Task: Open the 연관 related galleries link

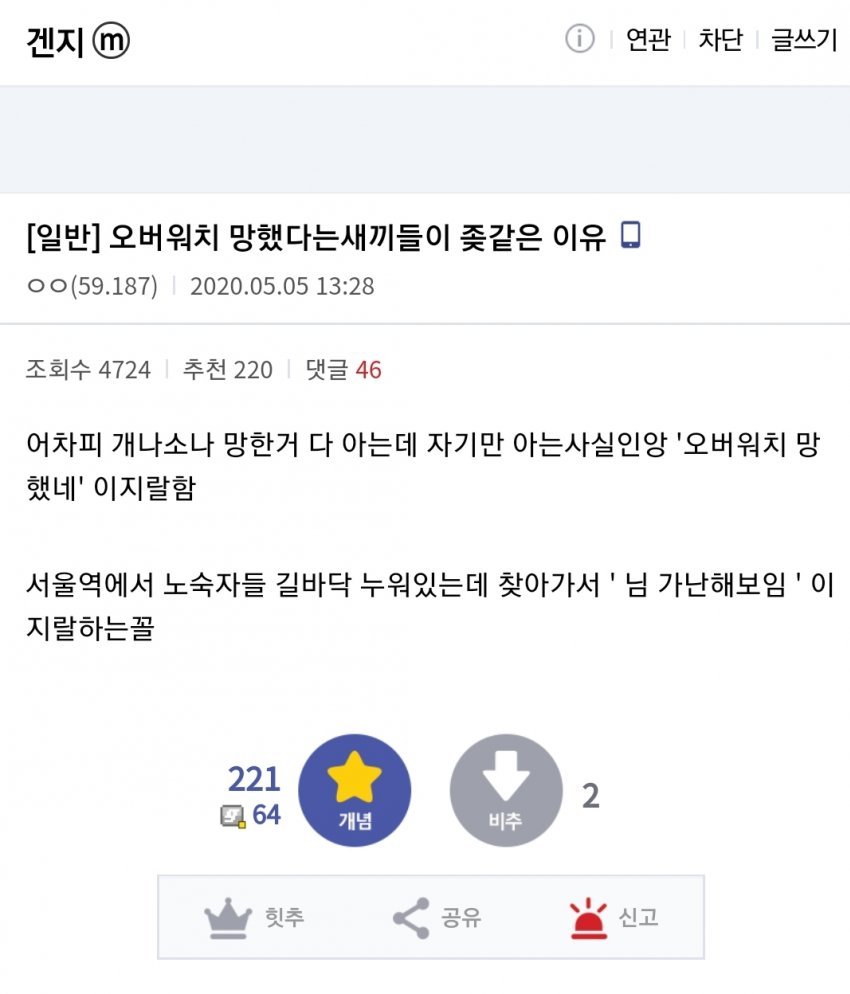Action: click(647, 40)
